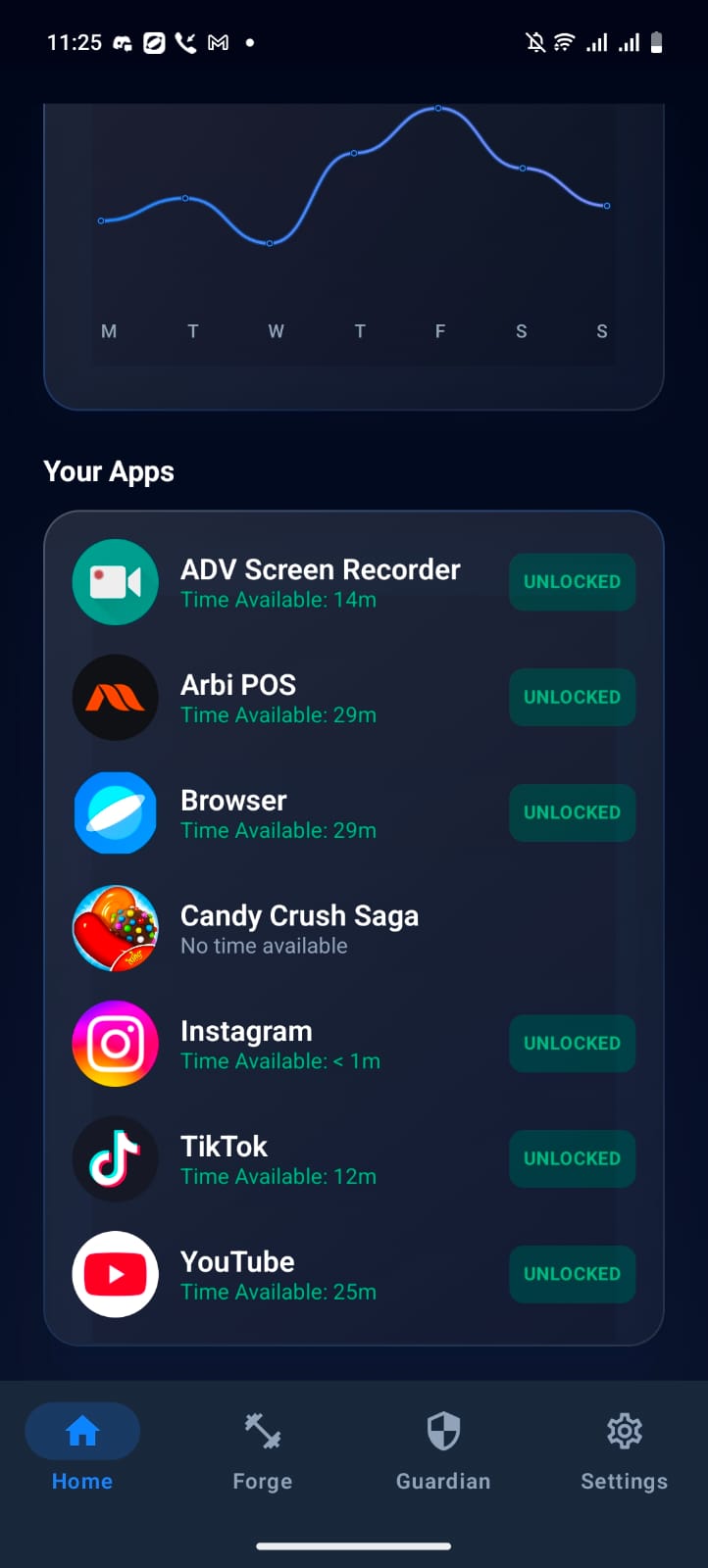Open the Candy Crush Saga icon
Viewport: 708px width, 1568px height.
116,928
